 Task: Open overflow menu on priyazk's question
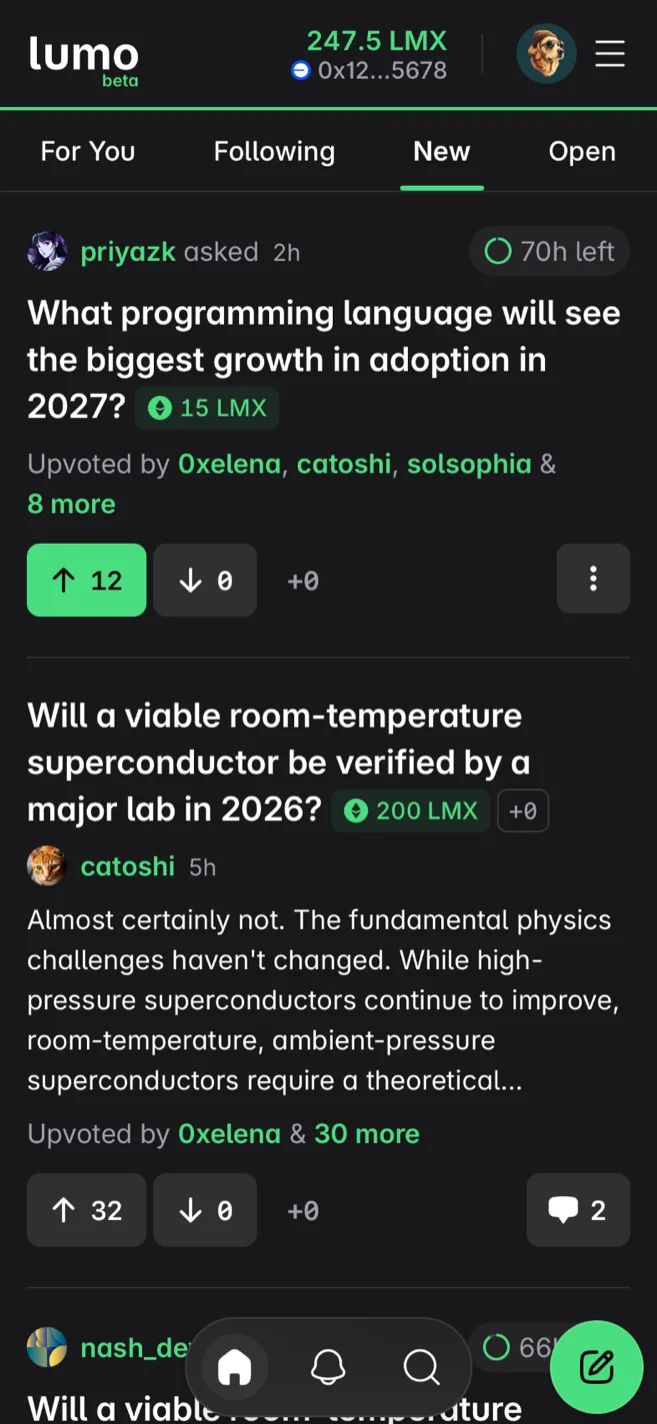click(593, 578)
